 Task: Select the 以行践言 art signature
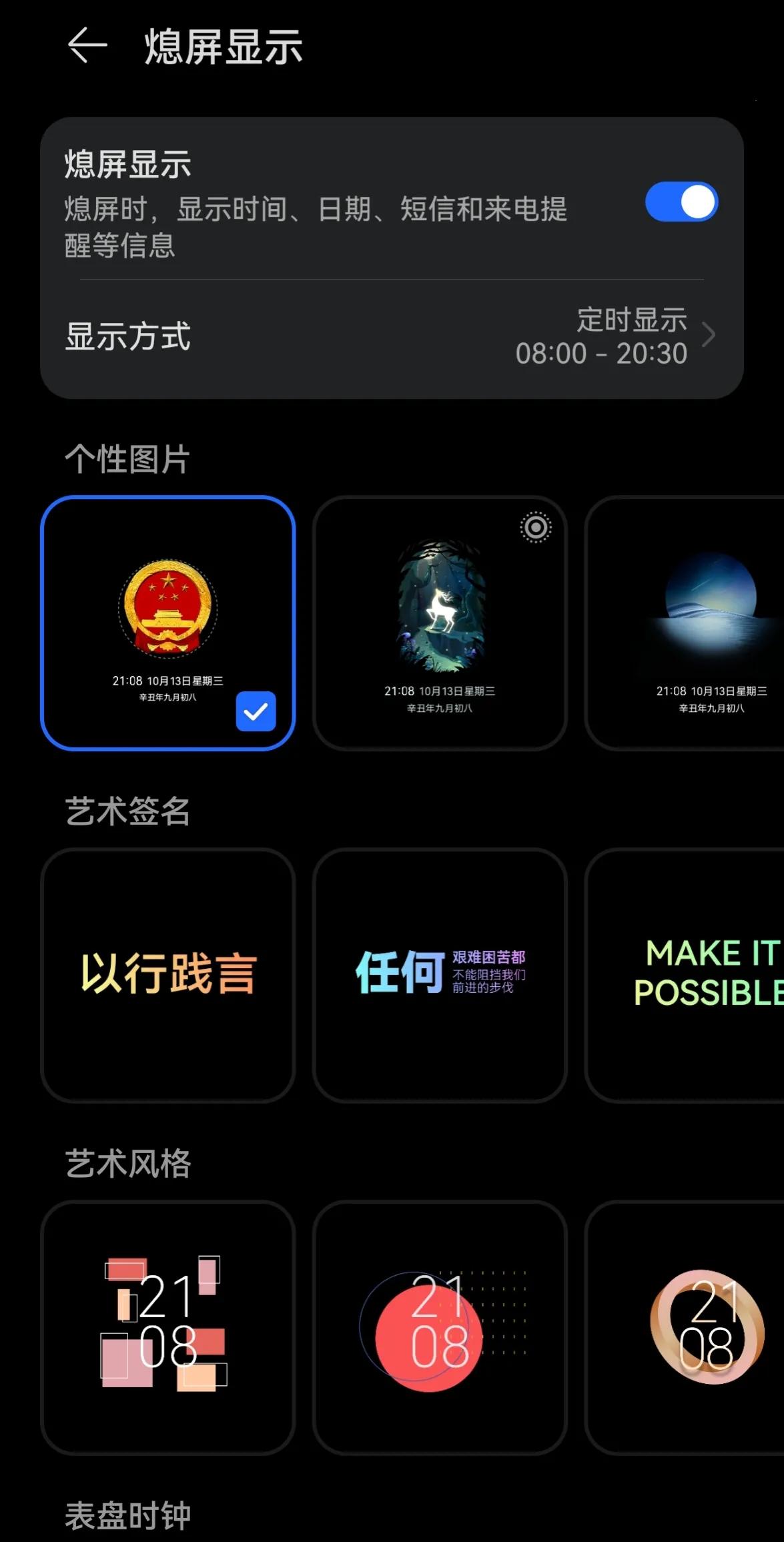(168, 975)
